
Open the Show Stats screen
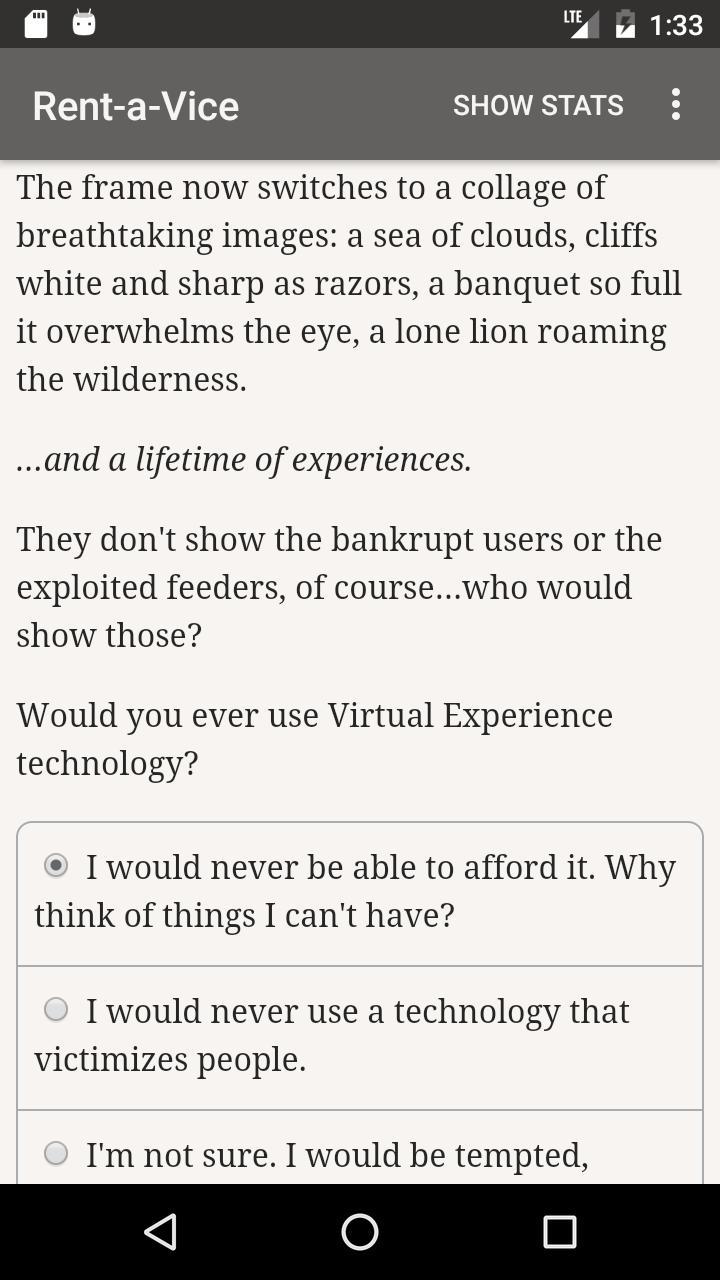point(538,105)
